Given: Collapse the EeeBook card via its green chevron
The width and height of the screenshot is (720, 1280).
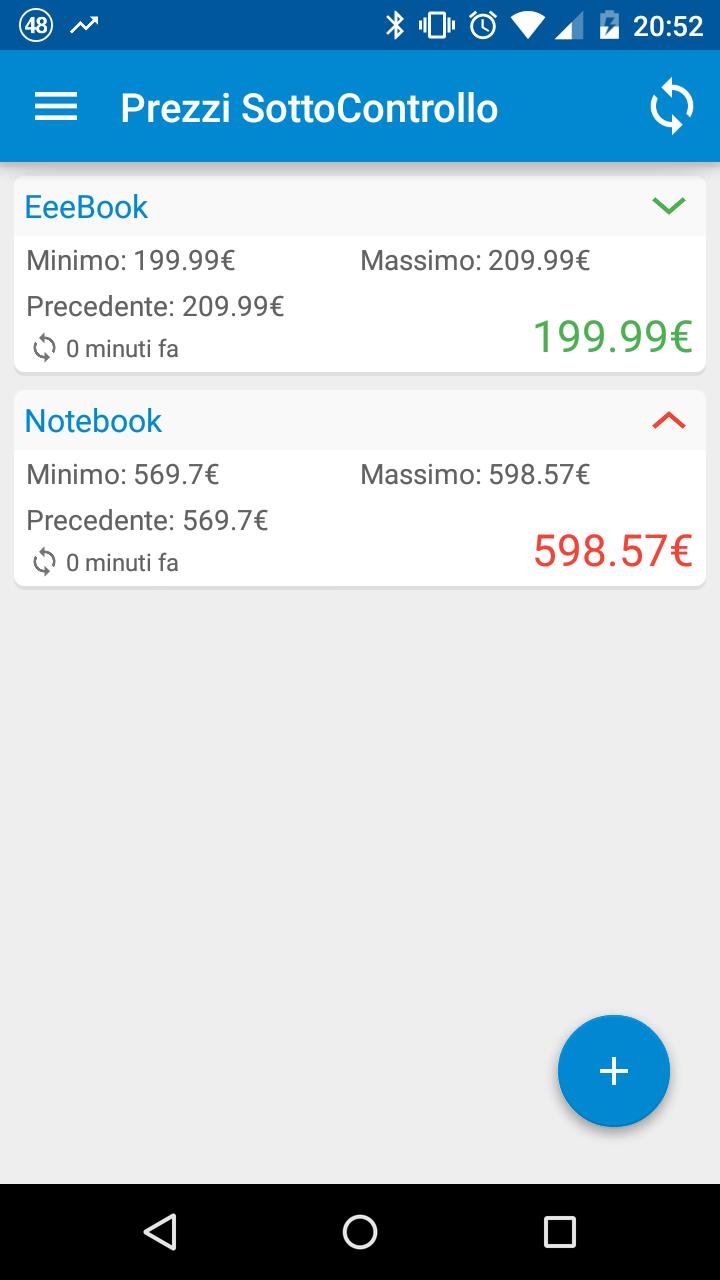Looking at the screenshot, I should (x=669, y=207).
